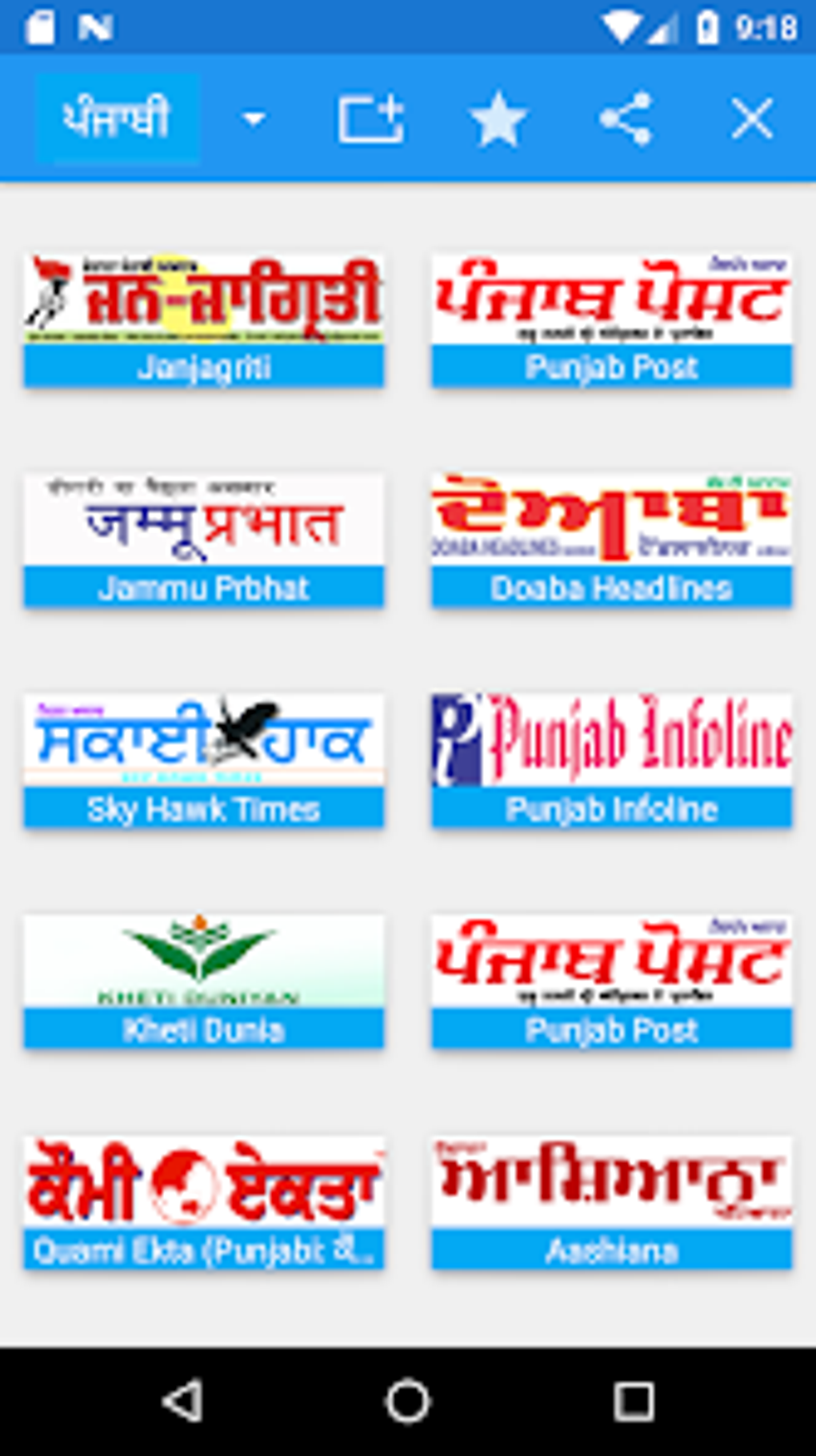Tap the system home button

point(408,1402)
